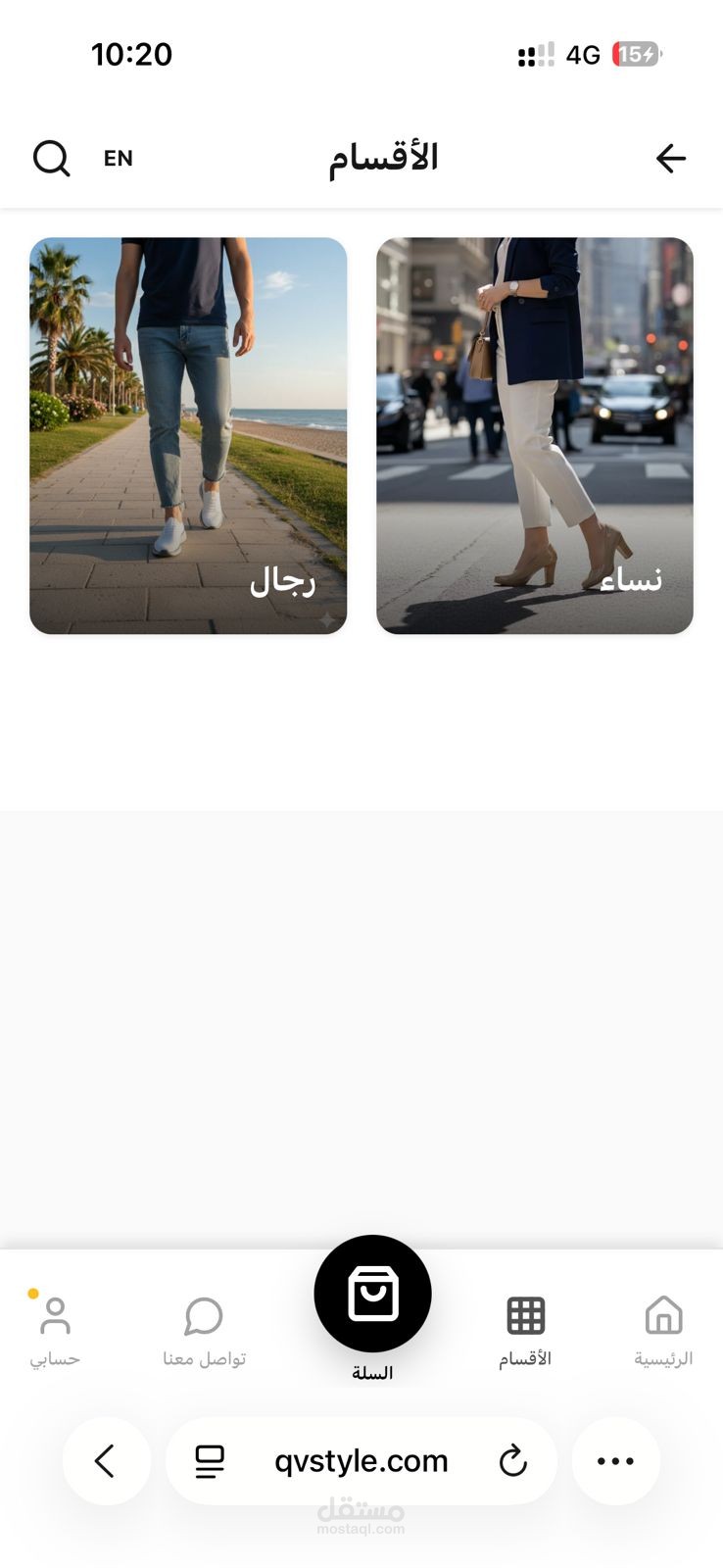This screenshot has width=723, height=1568.
Task: Open the تواصل معنا contact tab
Action: tap(204, 1330)
